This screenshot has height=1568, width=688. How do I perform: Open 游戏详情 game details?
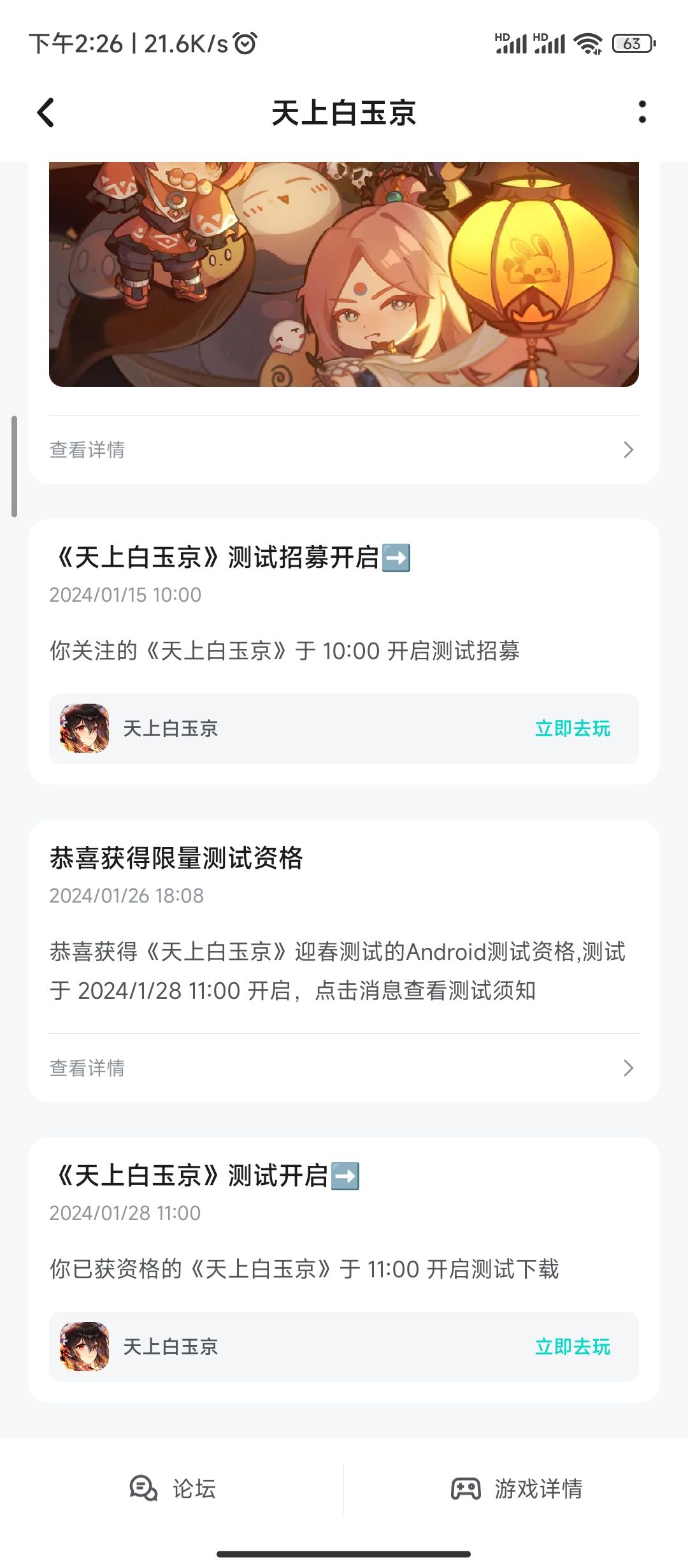pos(517,1489)
